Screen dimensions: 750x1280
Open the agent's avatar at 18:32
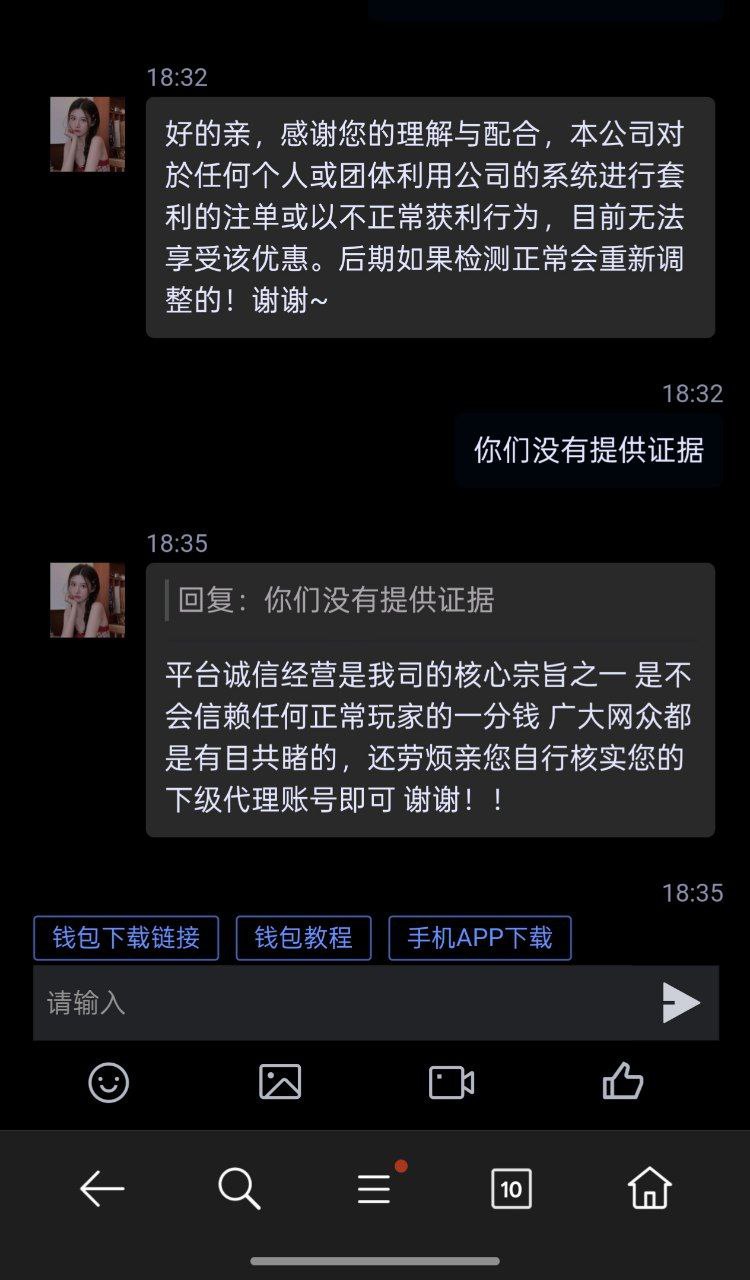(x=88, y=134)
